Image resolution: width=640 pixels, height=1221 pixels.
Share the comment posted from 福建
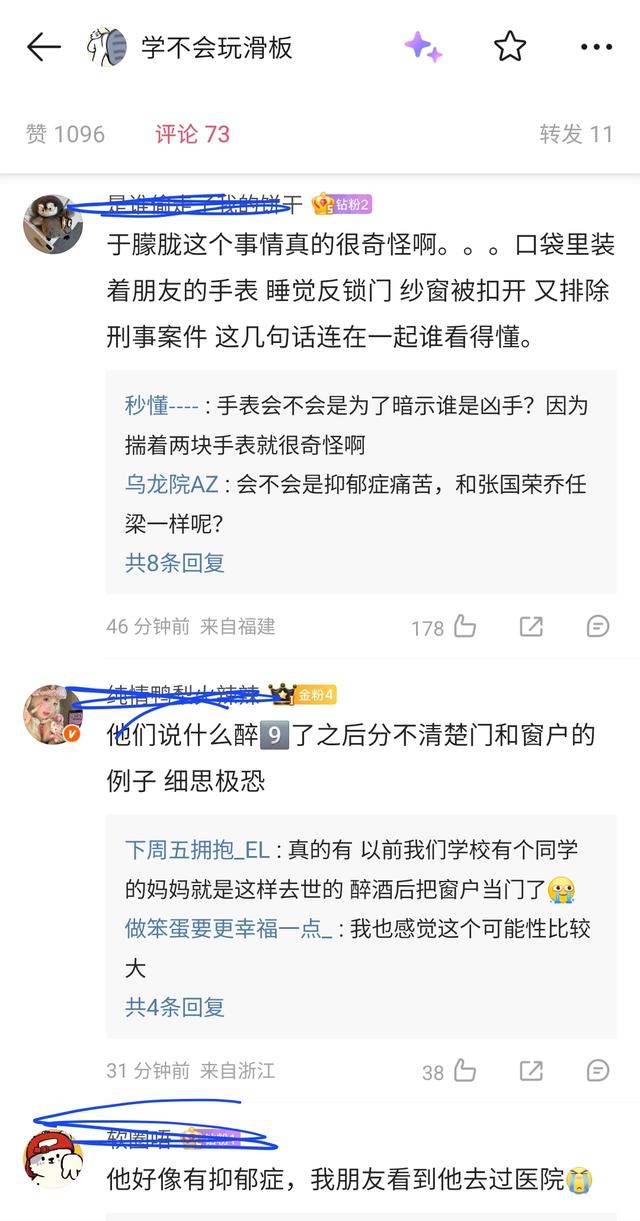click(x=531, y=627)
